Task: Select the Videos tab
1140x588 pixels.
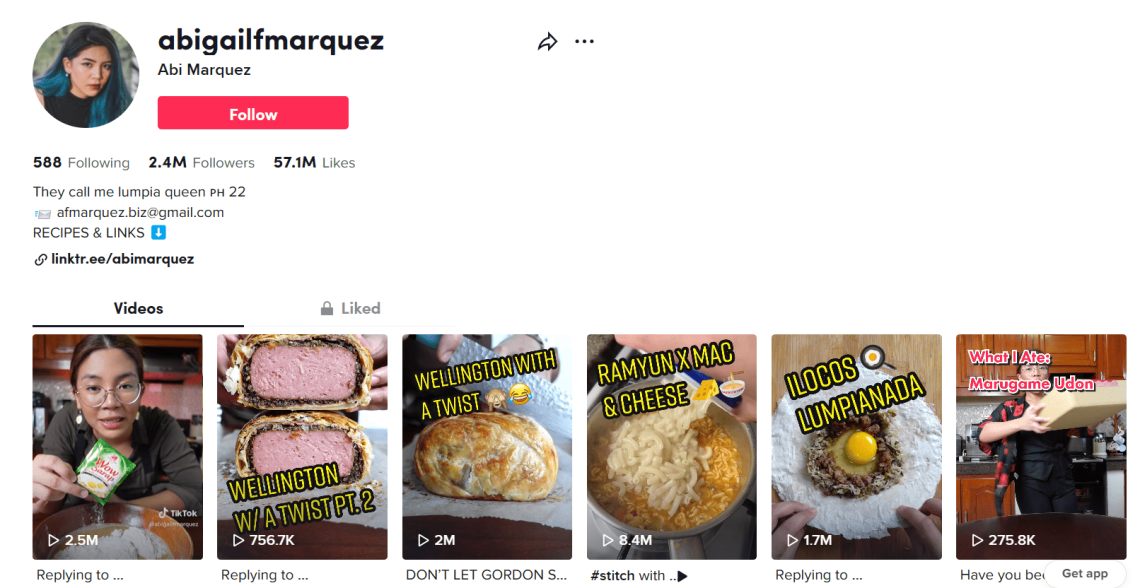Action: click(x=138, y=308)
